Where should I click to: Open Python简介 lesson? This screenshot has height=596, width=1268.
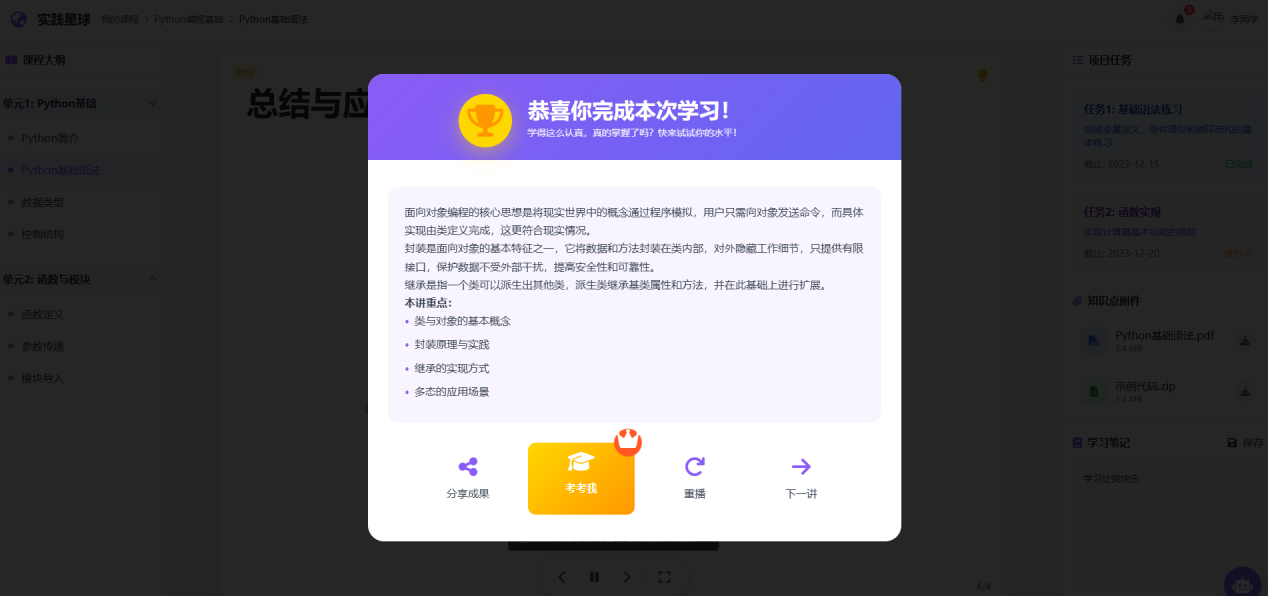[x=49, y=138]
